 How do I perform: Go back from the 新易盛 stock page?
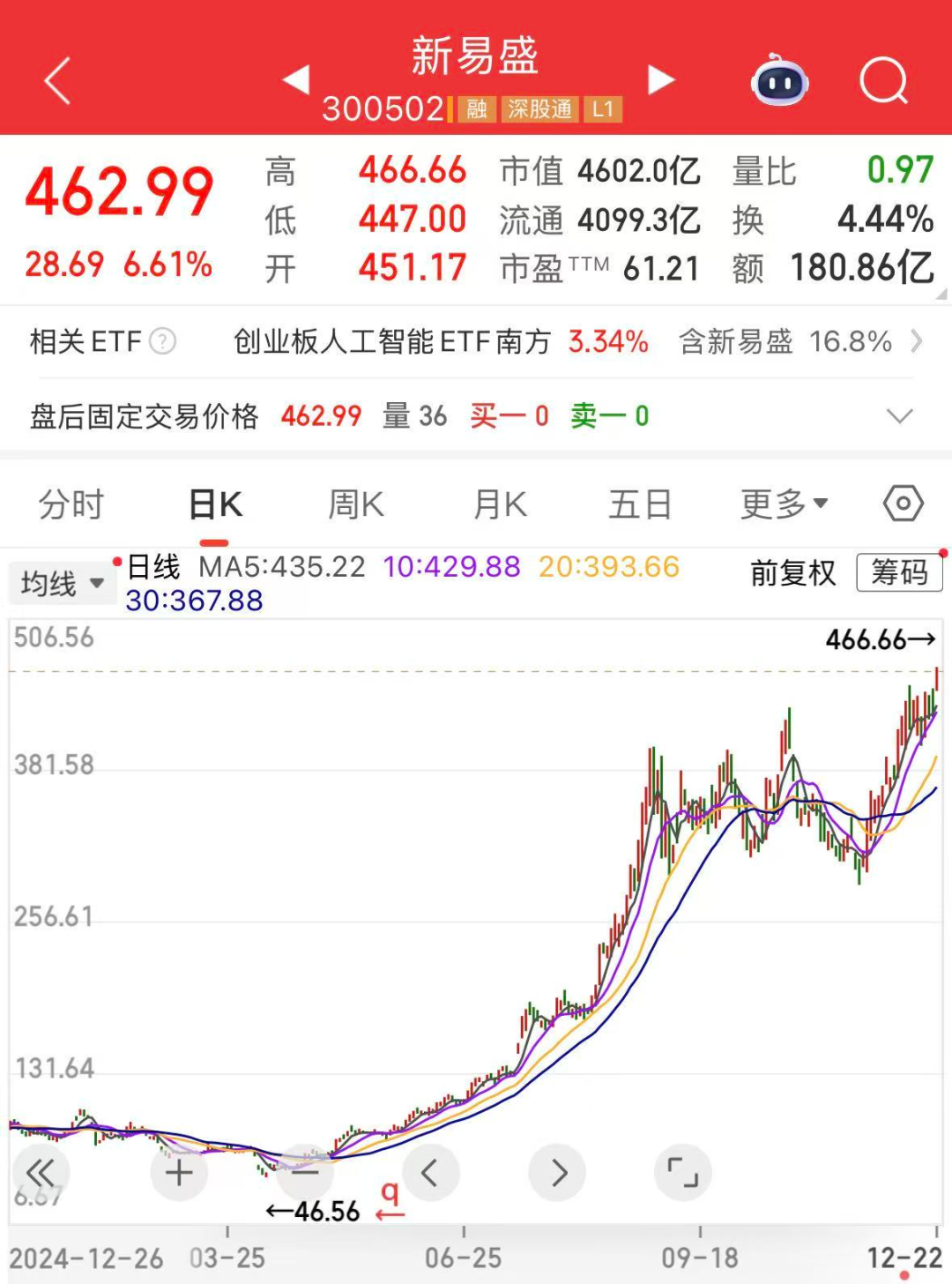[x=58, y=82]
